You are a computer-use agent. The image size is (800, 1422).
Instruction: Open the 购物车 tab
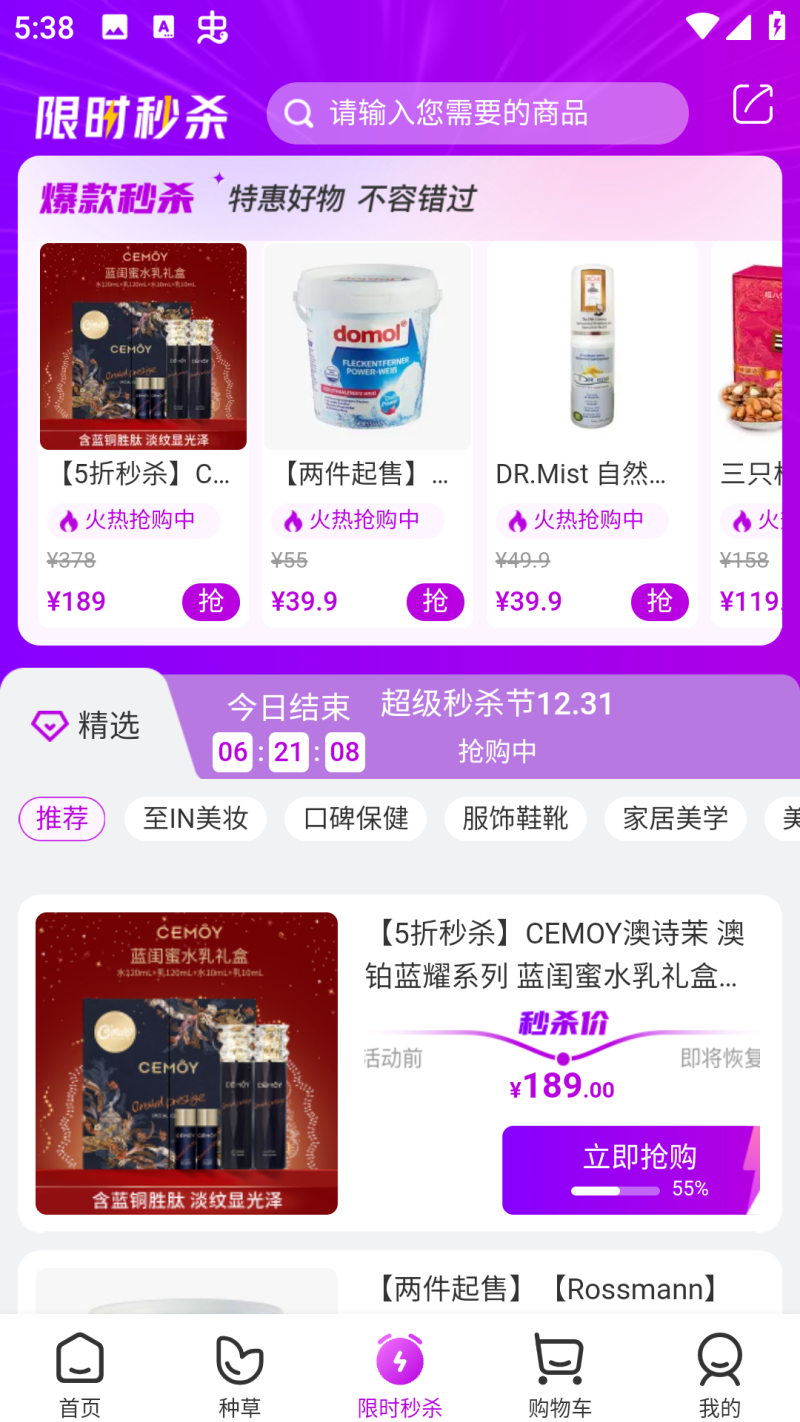(560, 1374)
